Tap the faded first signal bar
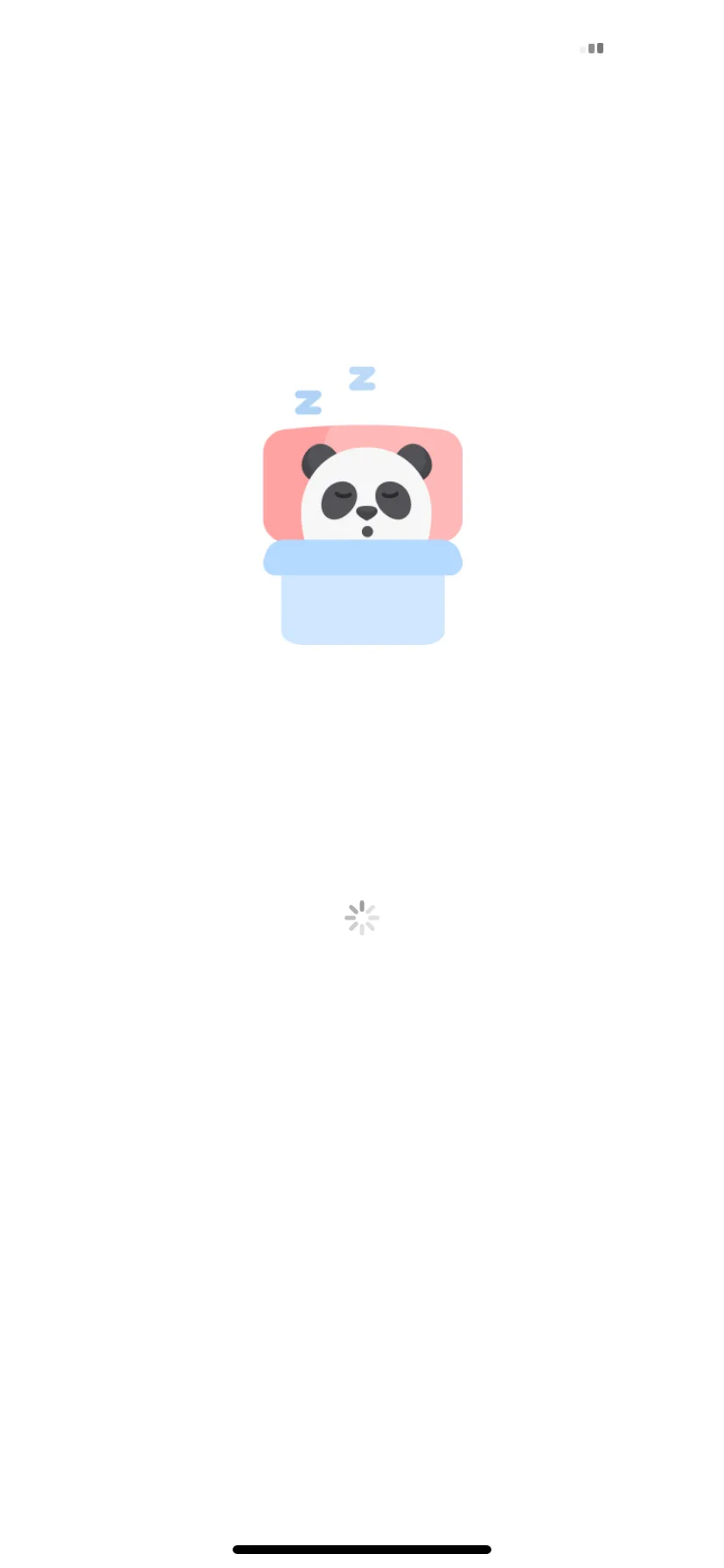 click(x=582, y=50)
